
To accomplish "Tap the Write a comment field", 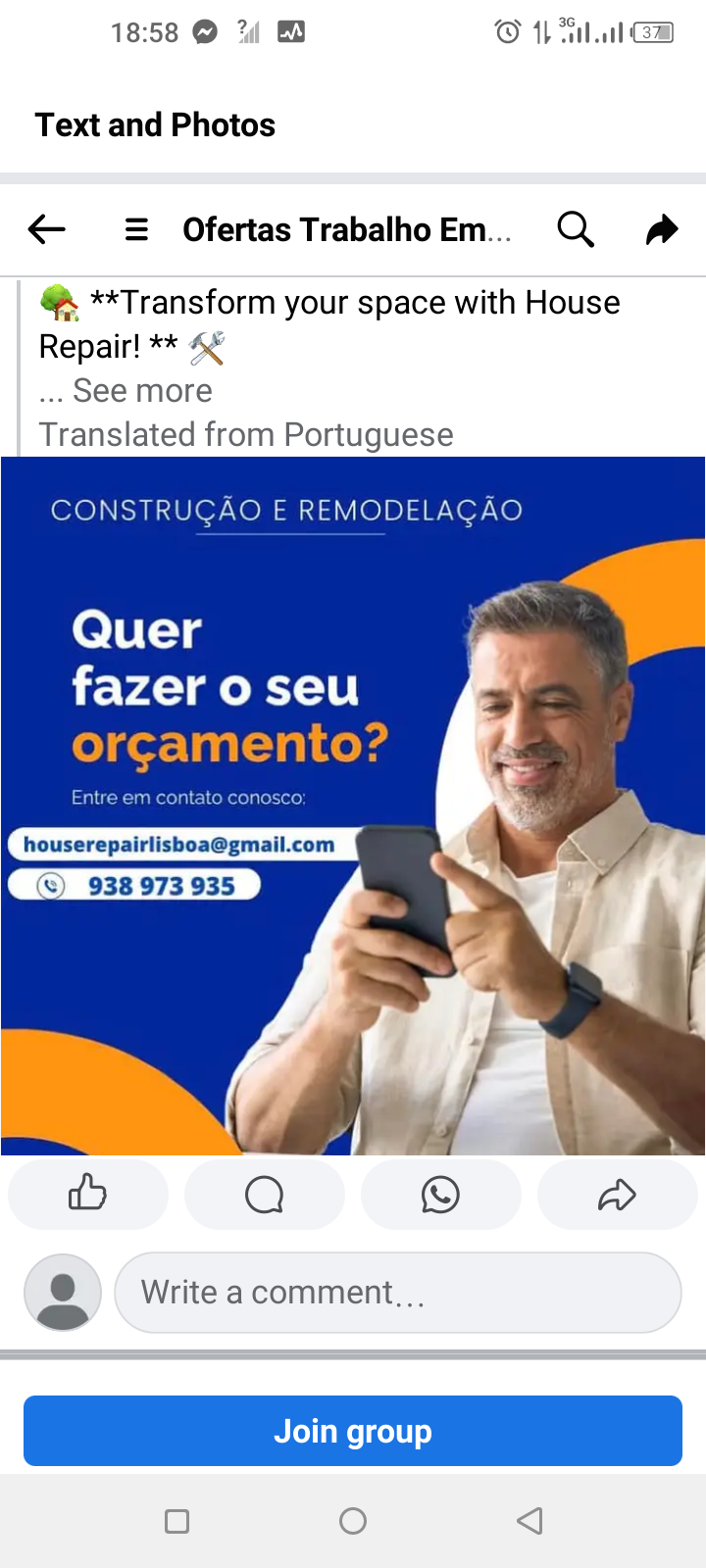I will pyautogui.click(x=397, y=1293).
